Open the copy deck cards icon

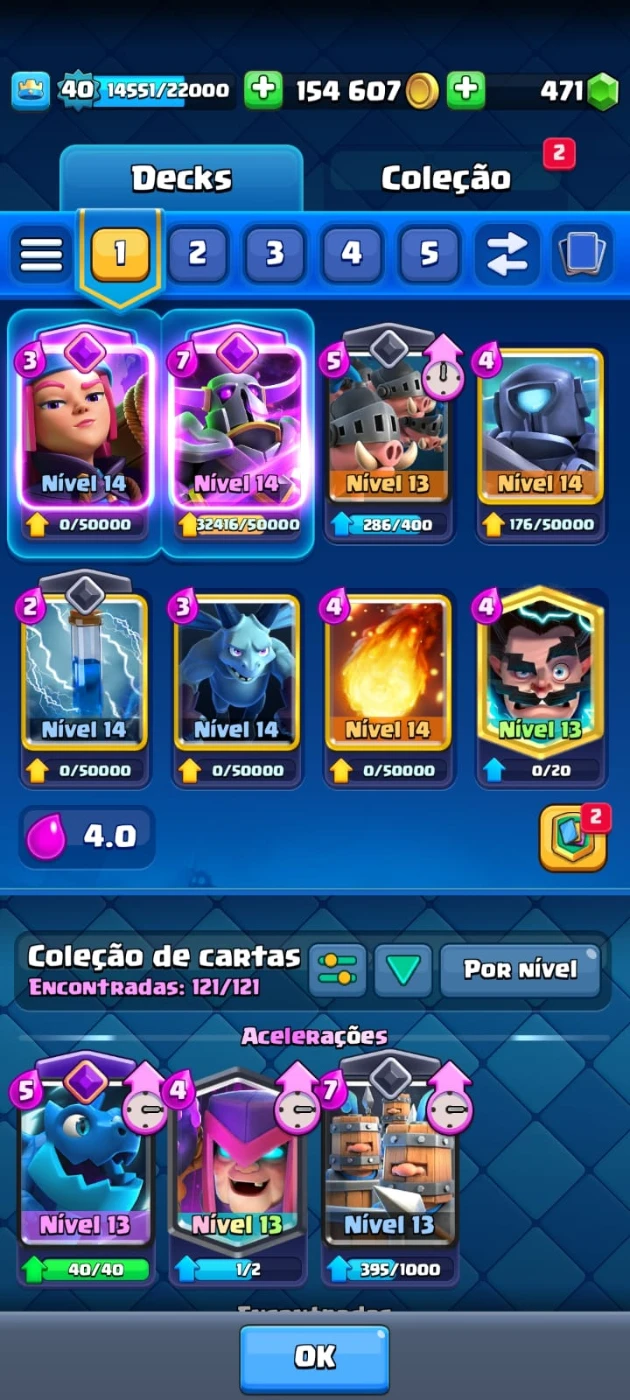click(582, 254)
